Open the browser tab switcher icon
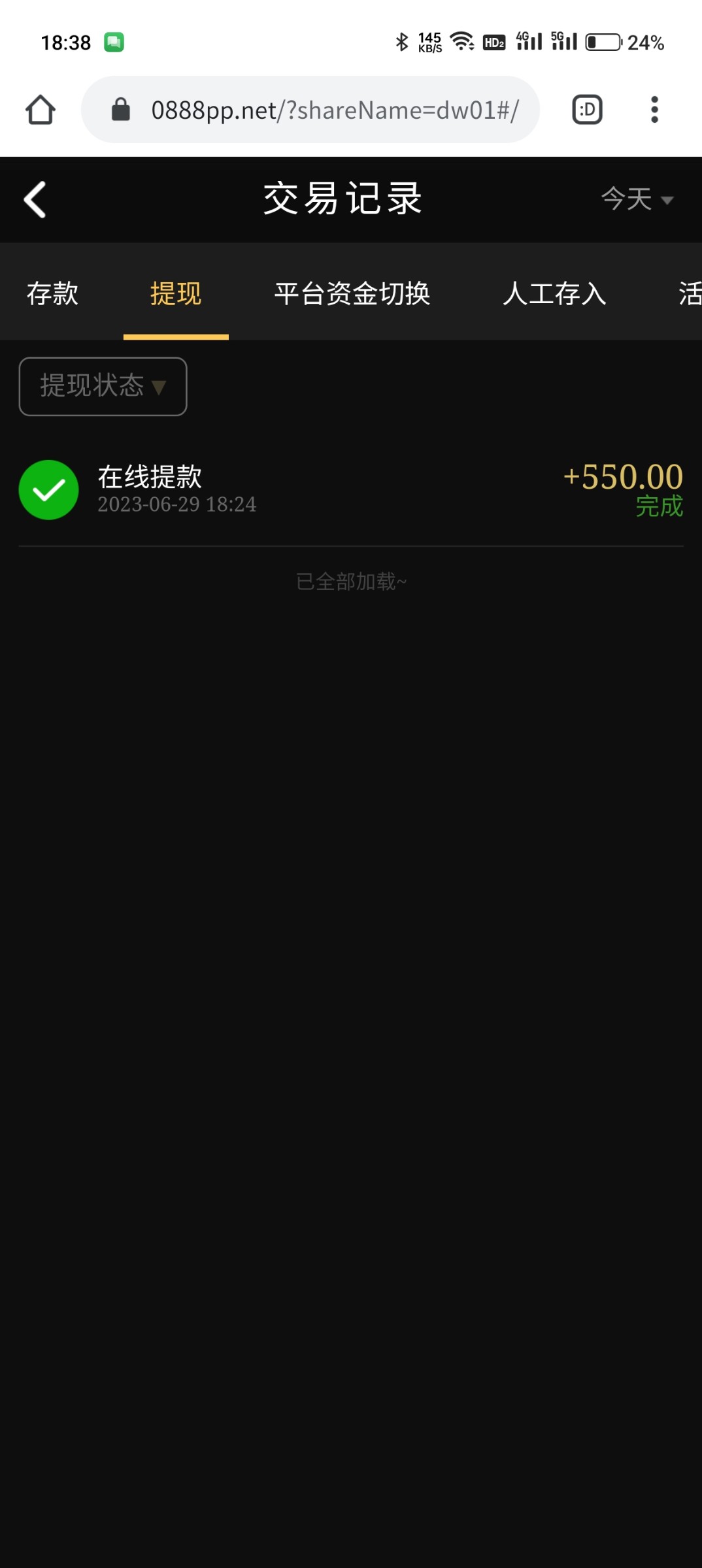The height and width of the screenshot is (1568, 702). click(x=586, y=109)
